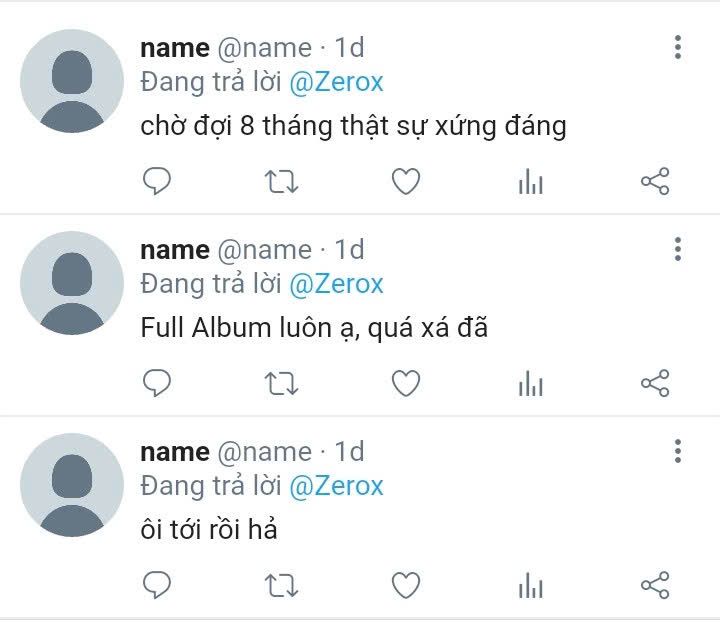The width and height of the screenshot is (720, 622).
Task: Reply to the 'chờ đợi 8 tháng' tweet
Action: tap(156, 181)
